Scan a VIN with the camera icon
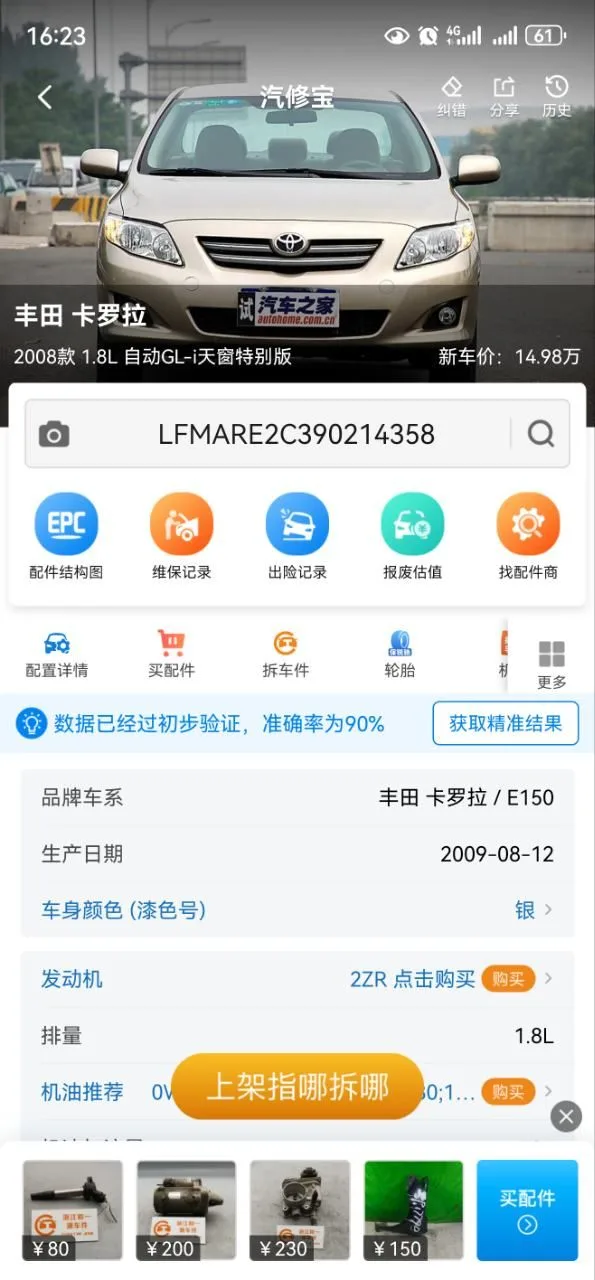The width and height of the screenshot is (595, 1280). [x=54, y=434]
